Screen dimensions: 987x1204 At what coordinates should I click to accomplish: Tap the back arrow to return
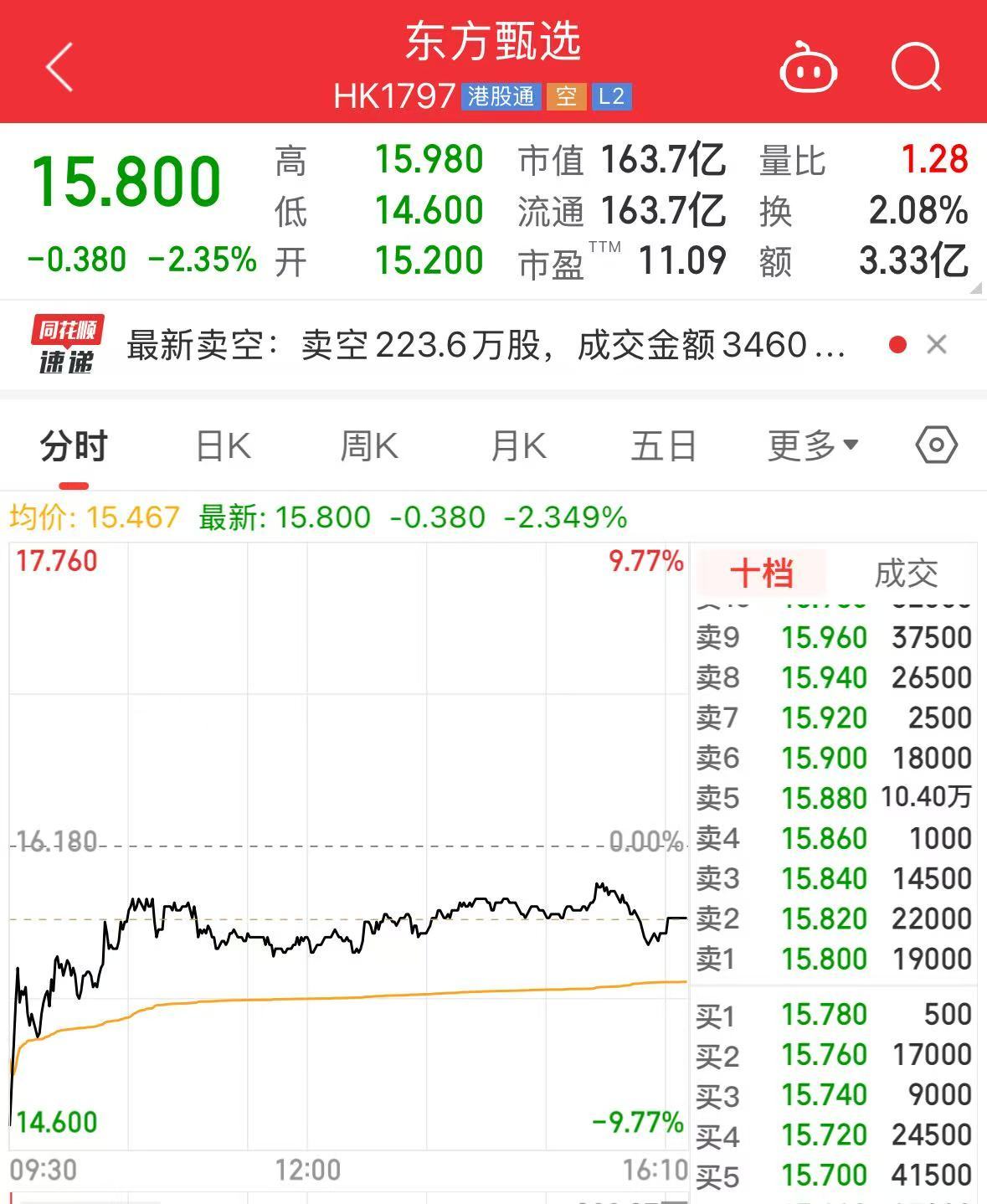(59, 68)
